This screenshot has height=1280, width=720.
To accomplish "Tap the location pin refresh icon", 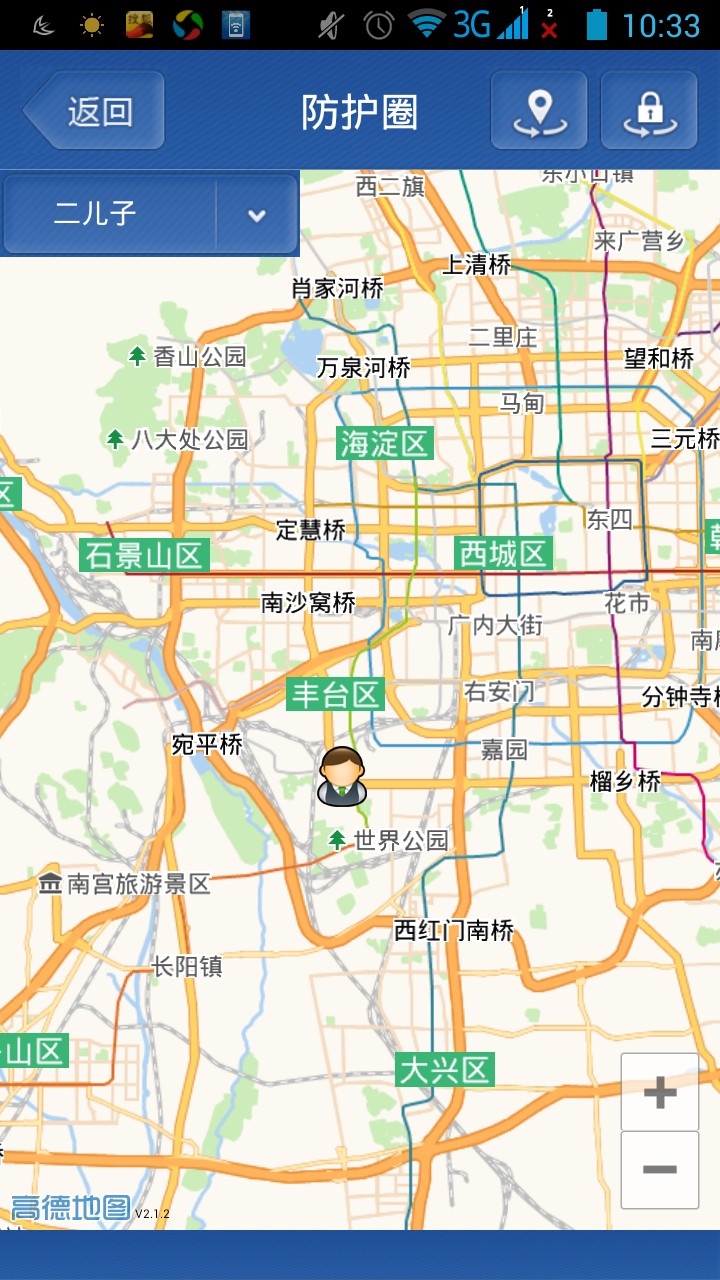I will coord(539,111).
